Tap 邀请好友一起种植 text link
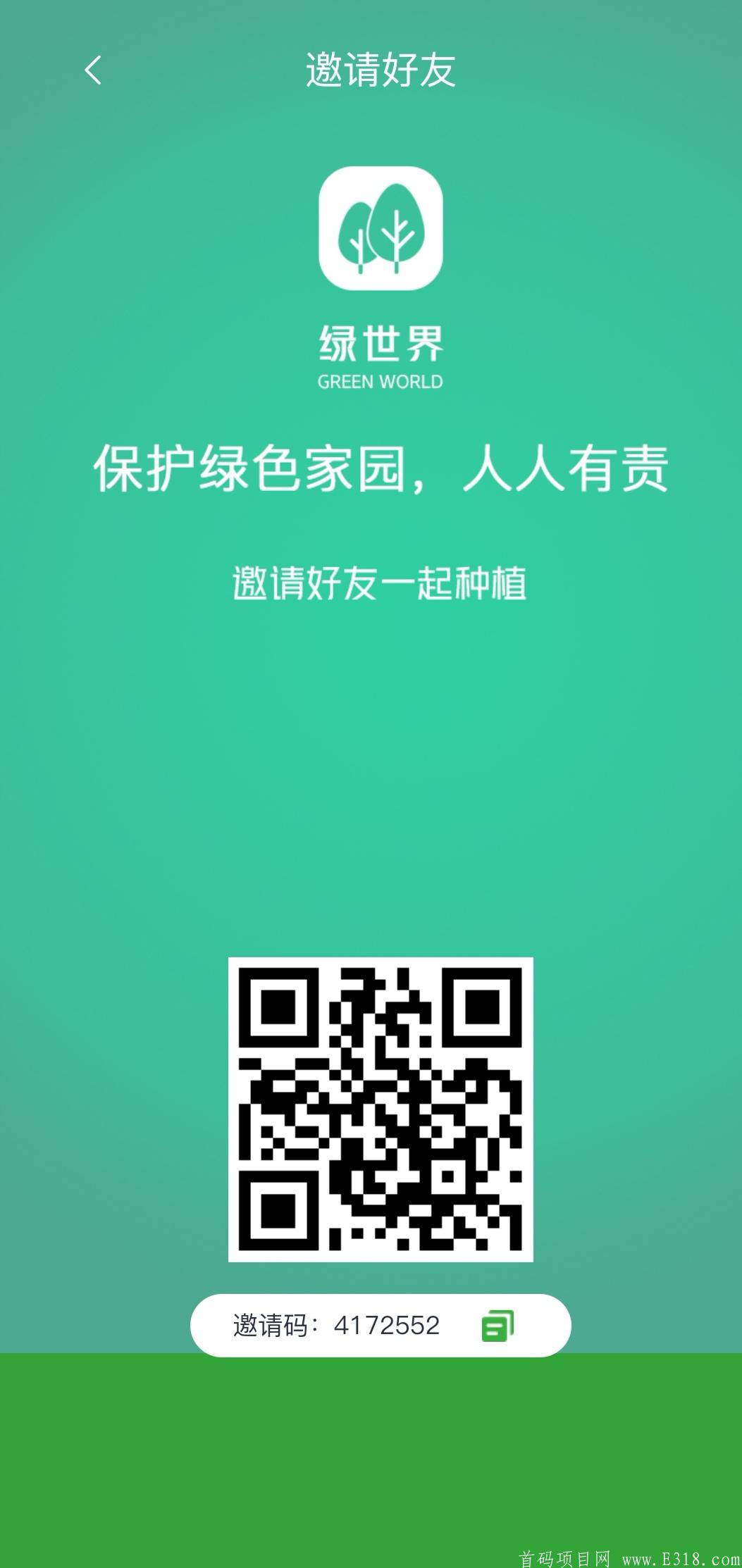The image size is (742, 1568). click(381, 579)
